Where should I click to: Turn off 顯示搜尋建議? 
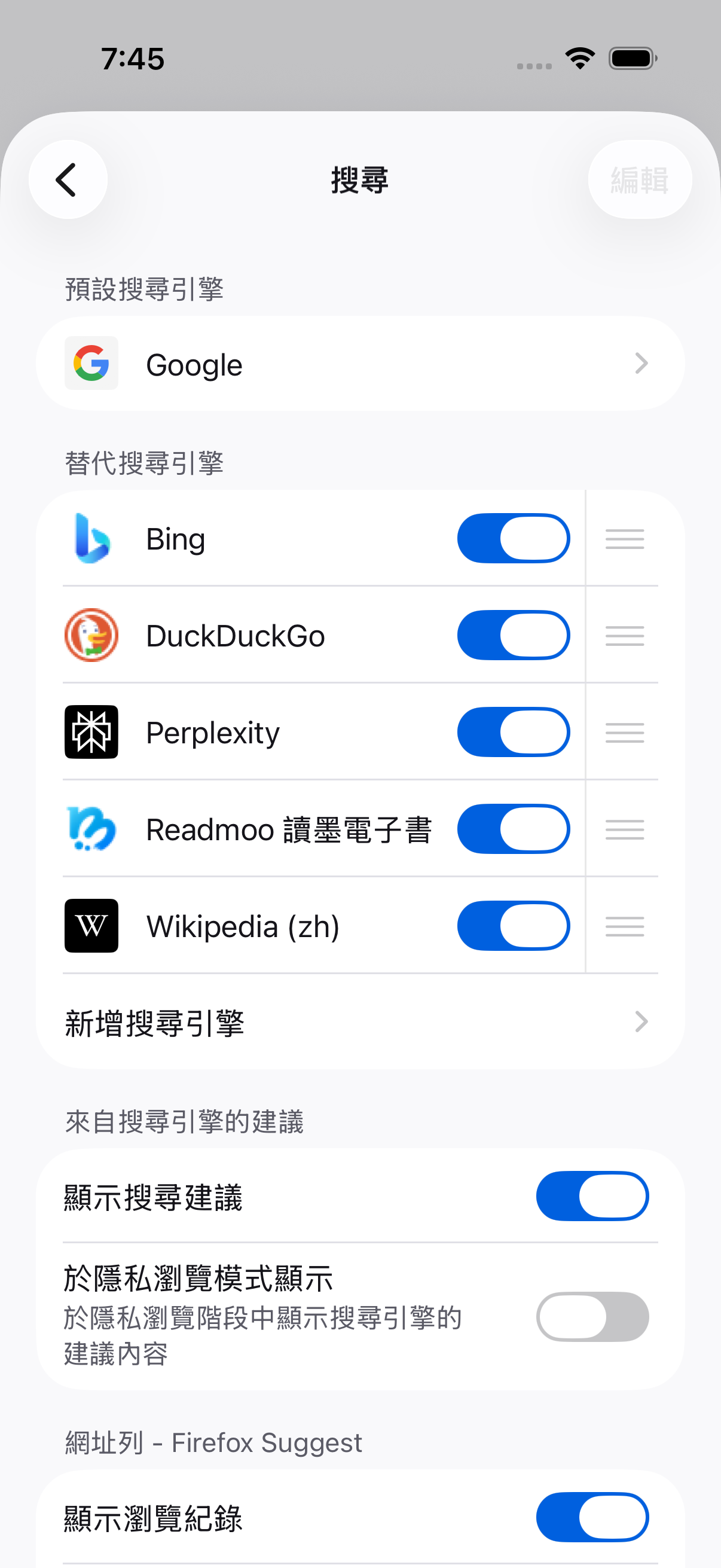coord(591,1196)
